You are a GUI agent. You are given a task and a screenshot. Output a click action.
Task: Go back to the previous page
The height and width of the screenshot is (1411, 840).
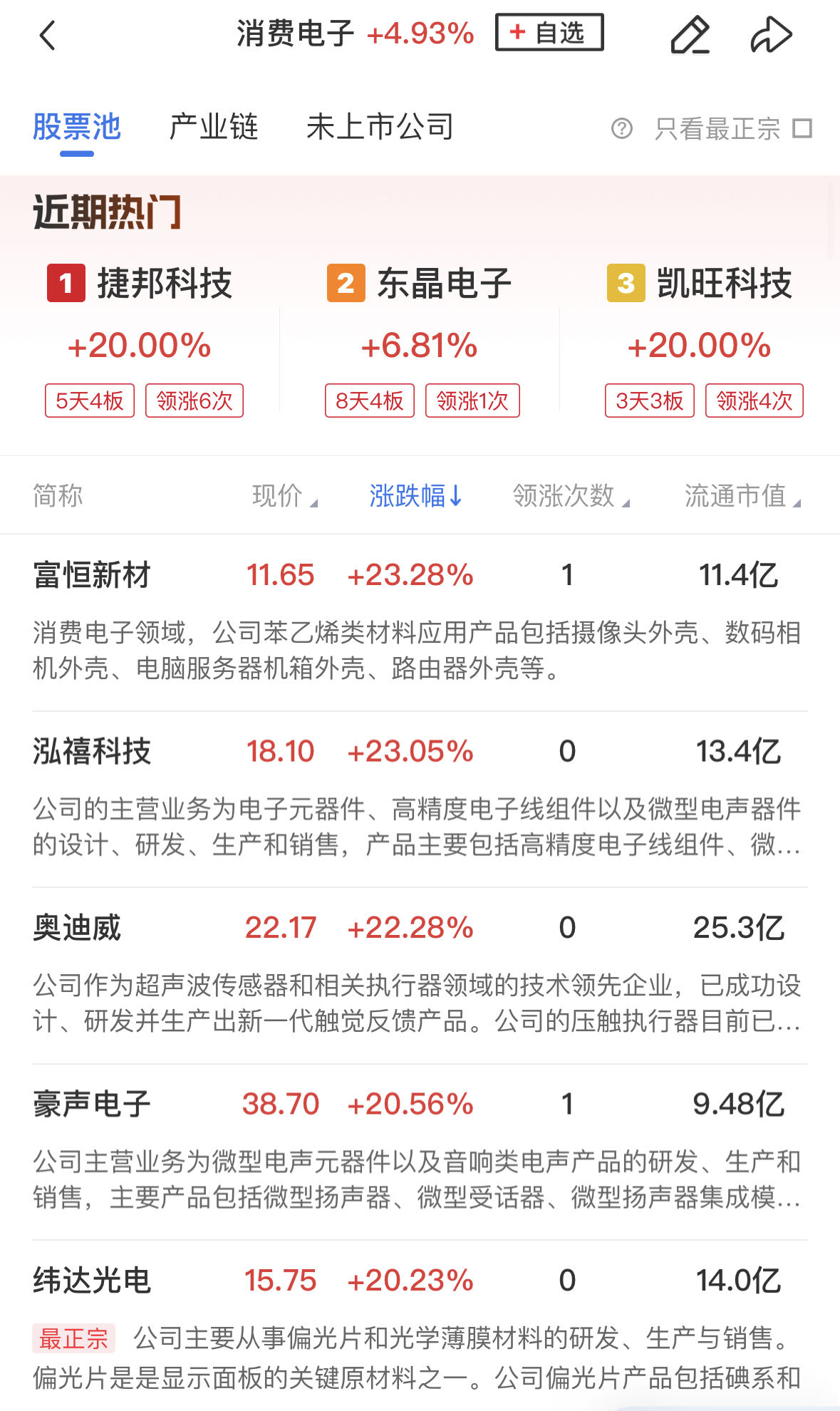click(48, 35)
